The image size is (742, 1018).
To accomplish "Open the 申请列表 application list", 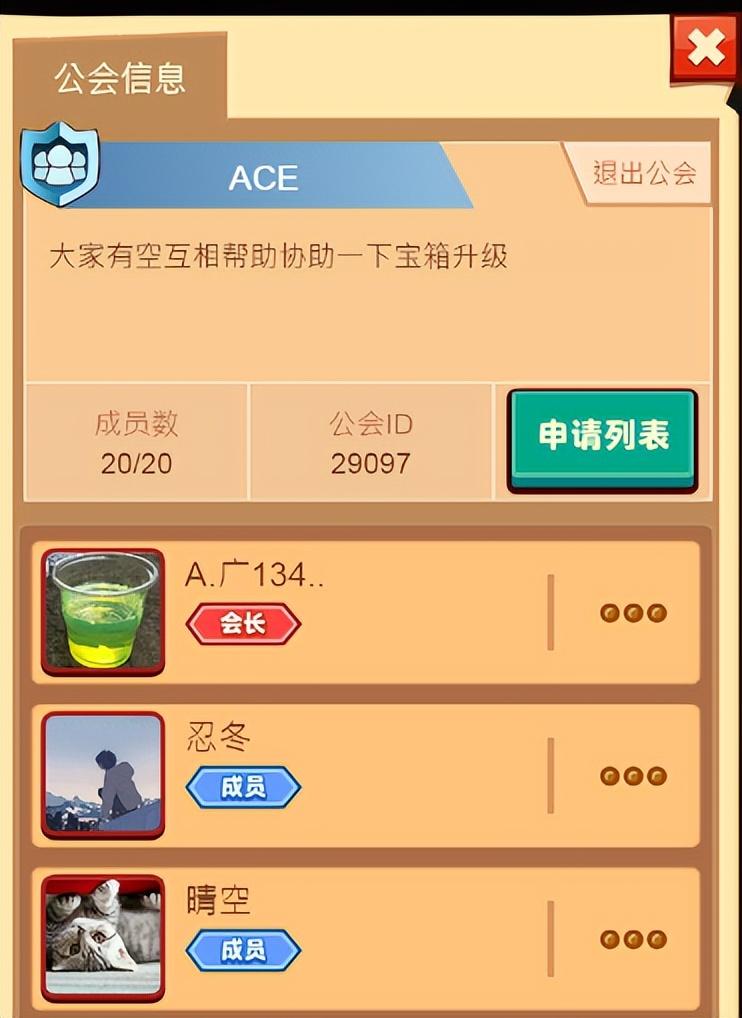I will (603, 437).
